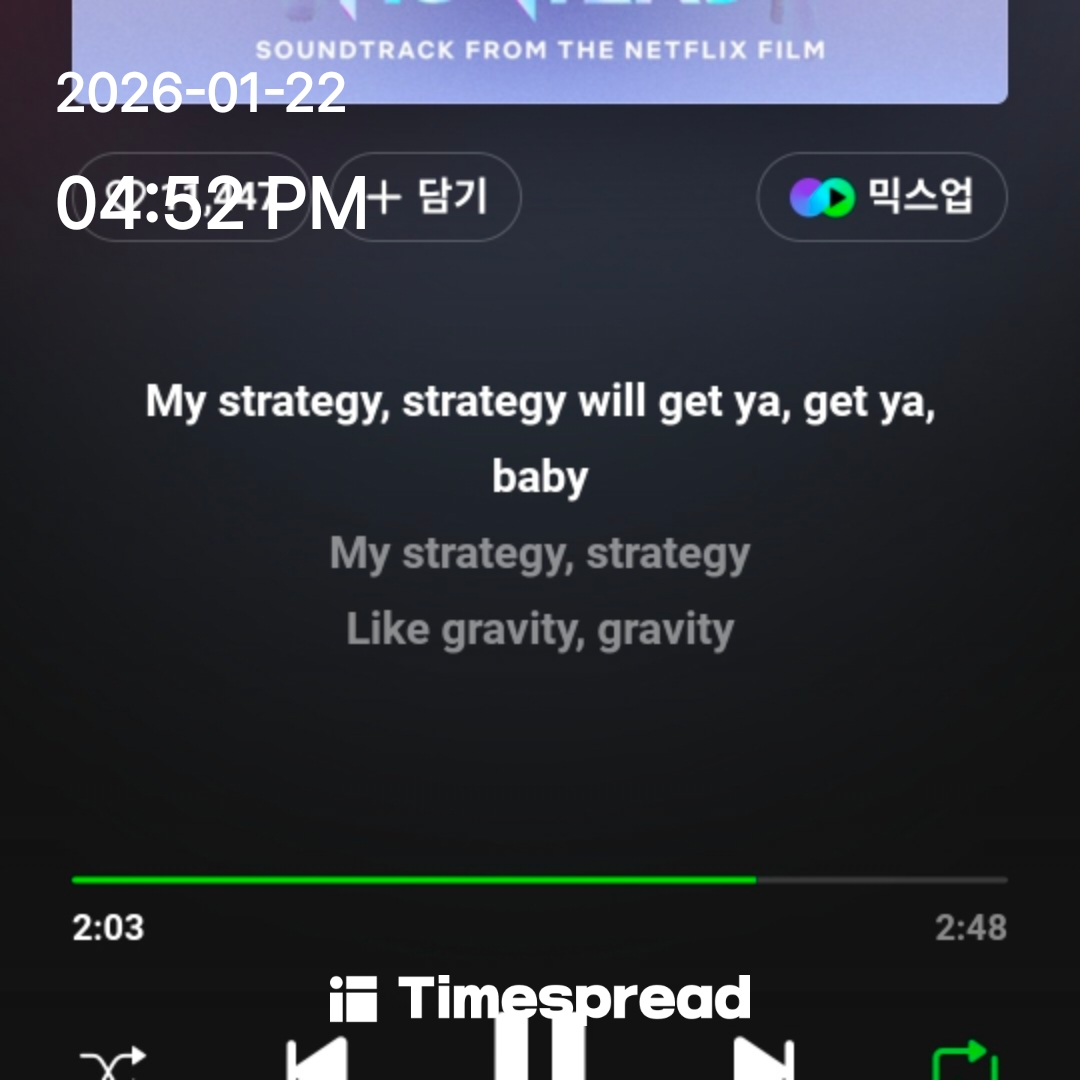Screen dimensions: 1080x1080
Task: Open the 믹스업 mix-up feature
Action: tap(881, 197)
